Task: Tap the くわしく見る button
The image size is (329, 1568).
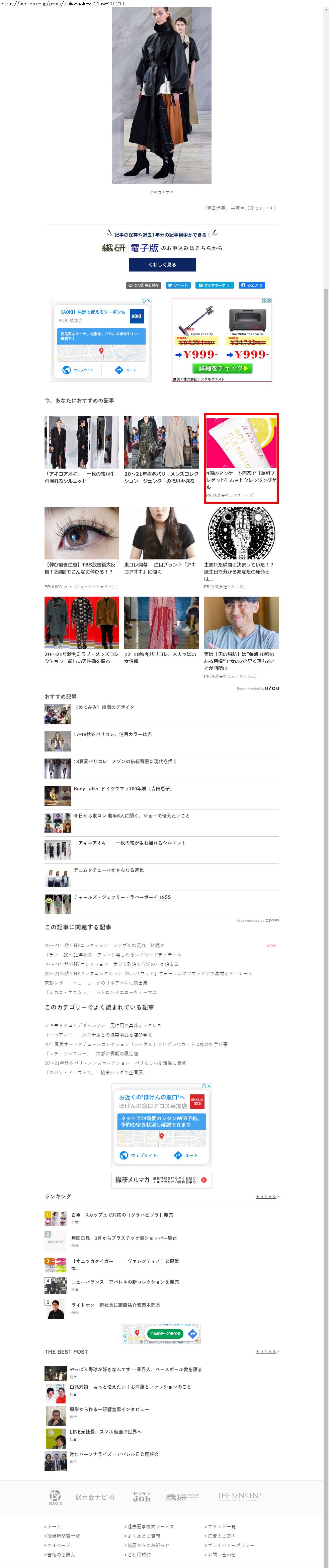Action: click(162, 265)
